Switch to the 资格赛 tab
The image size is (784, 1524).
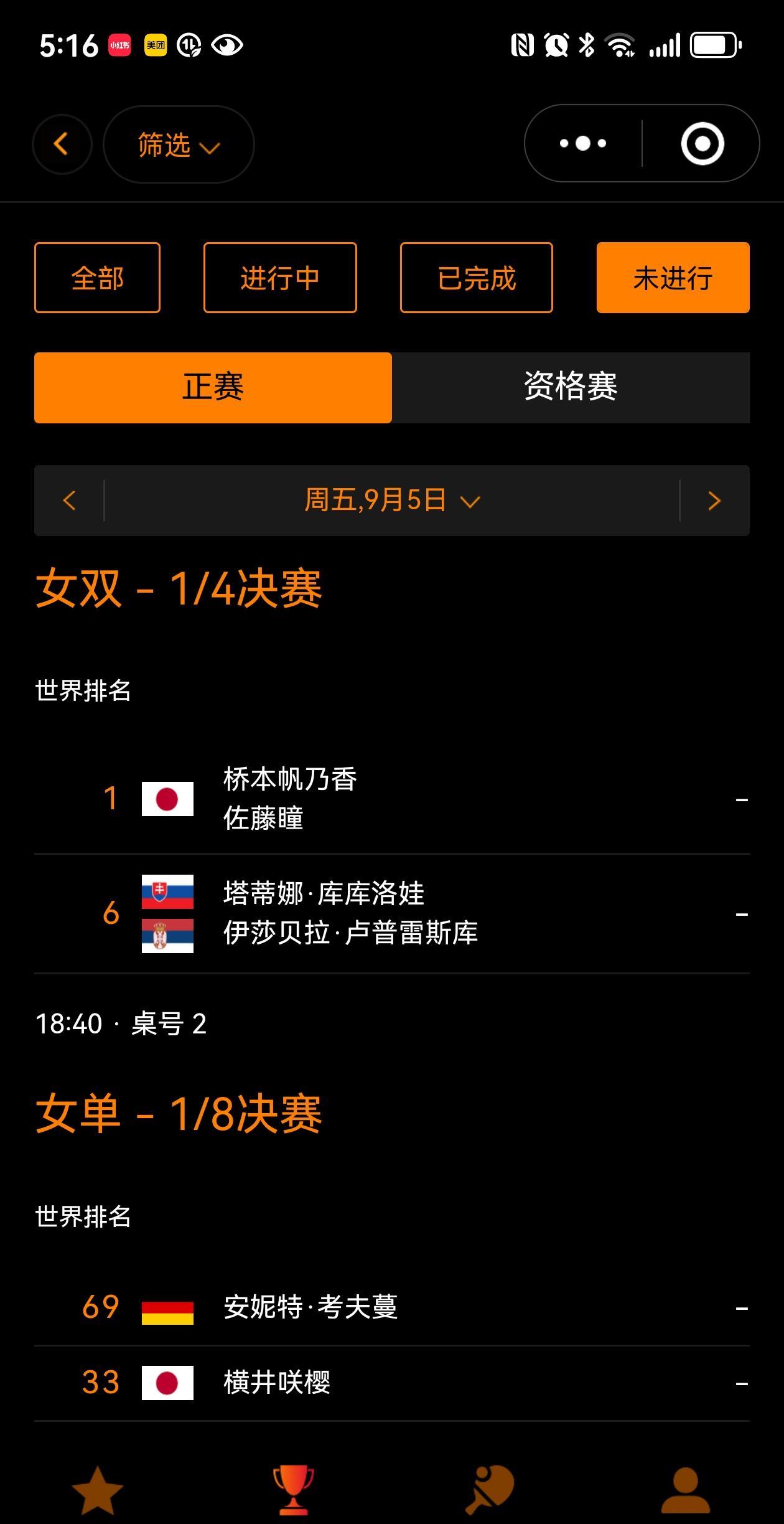[x=571, y=388]
